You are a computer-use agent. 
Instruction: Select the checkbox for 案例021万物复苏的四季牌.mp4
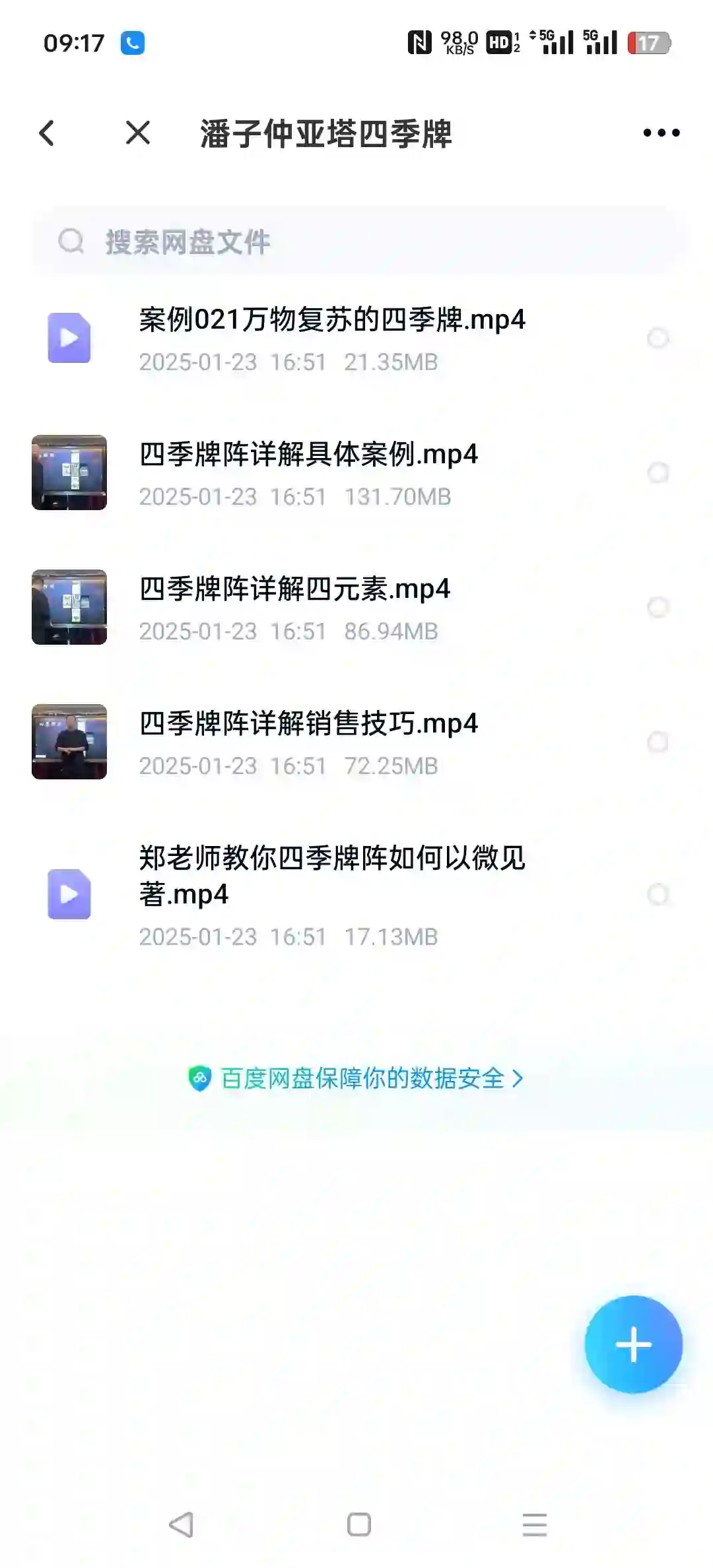(x=658, y=338)
